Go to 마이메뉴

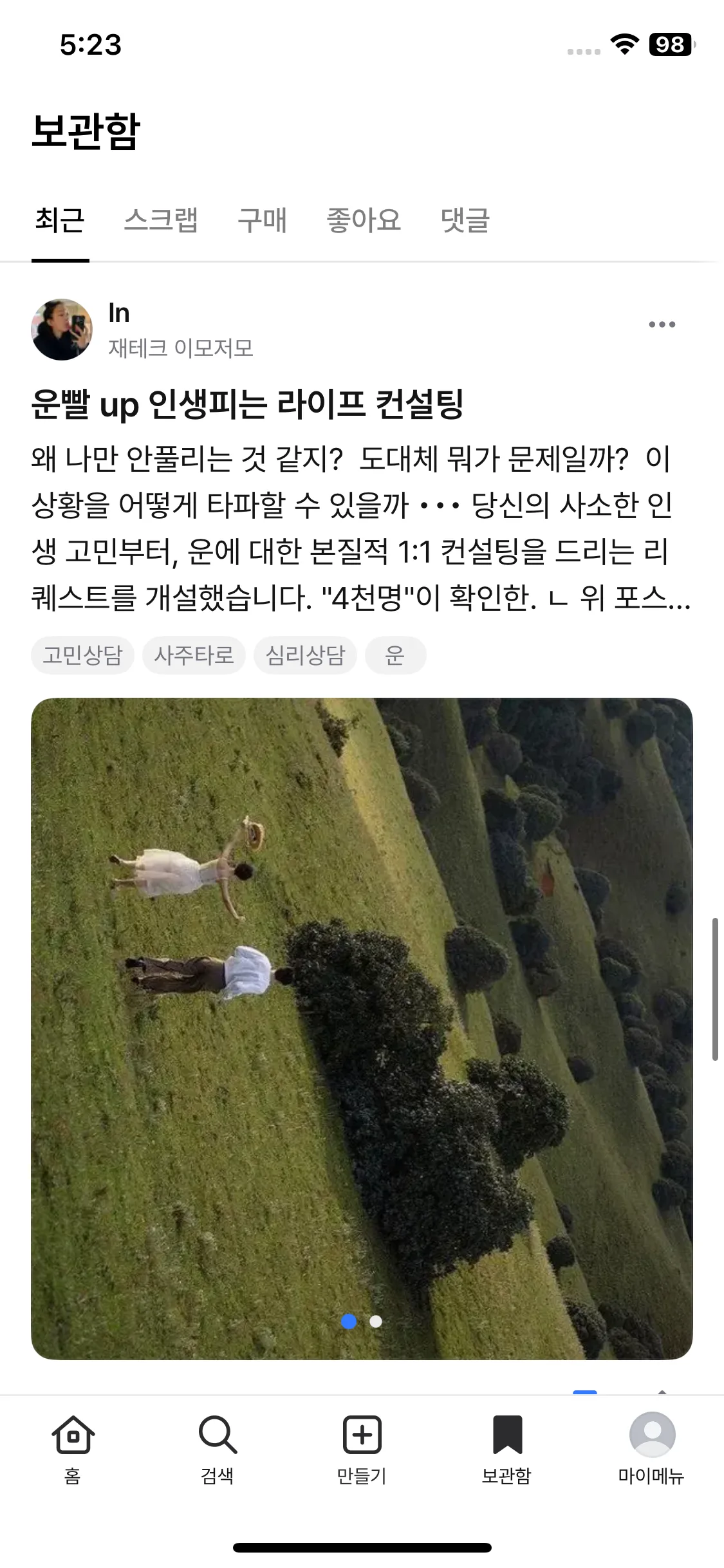click(651, 1448)
